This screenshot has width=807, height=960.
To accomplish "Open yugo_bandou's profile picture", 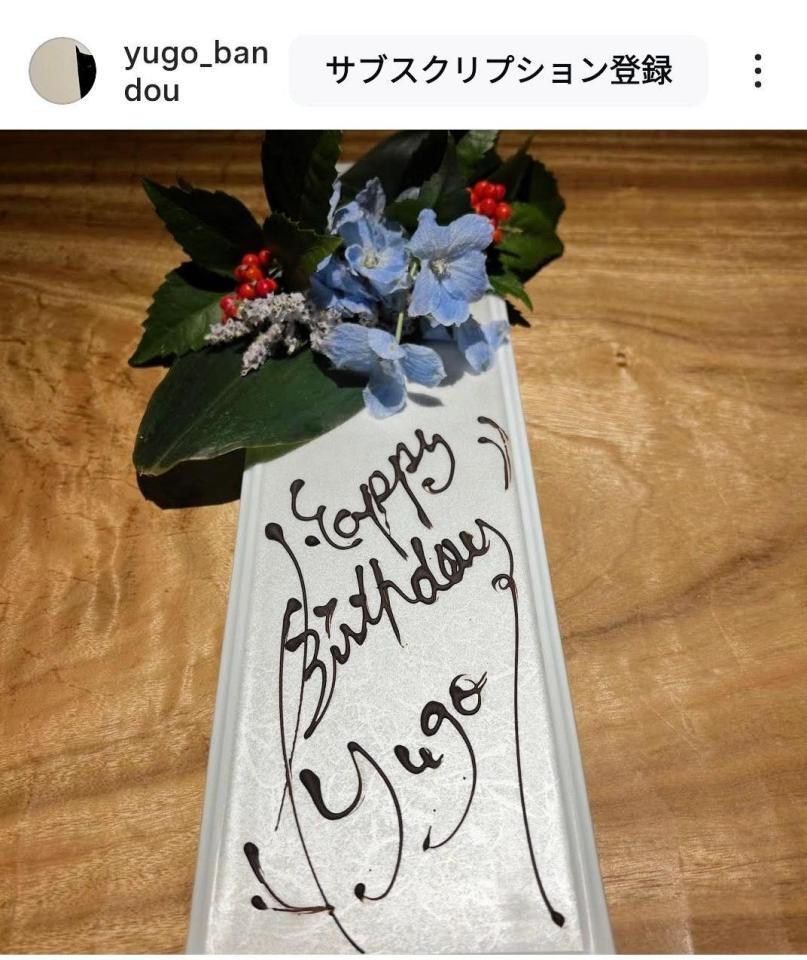I will coord(62,71).
